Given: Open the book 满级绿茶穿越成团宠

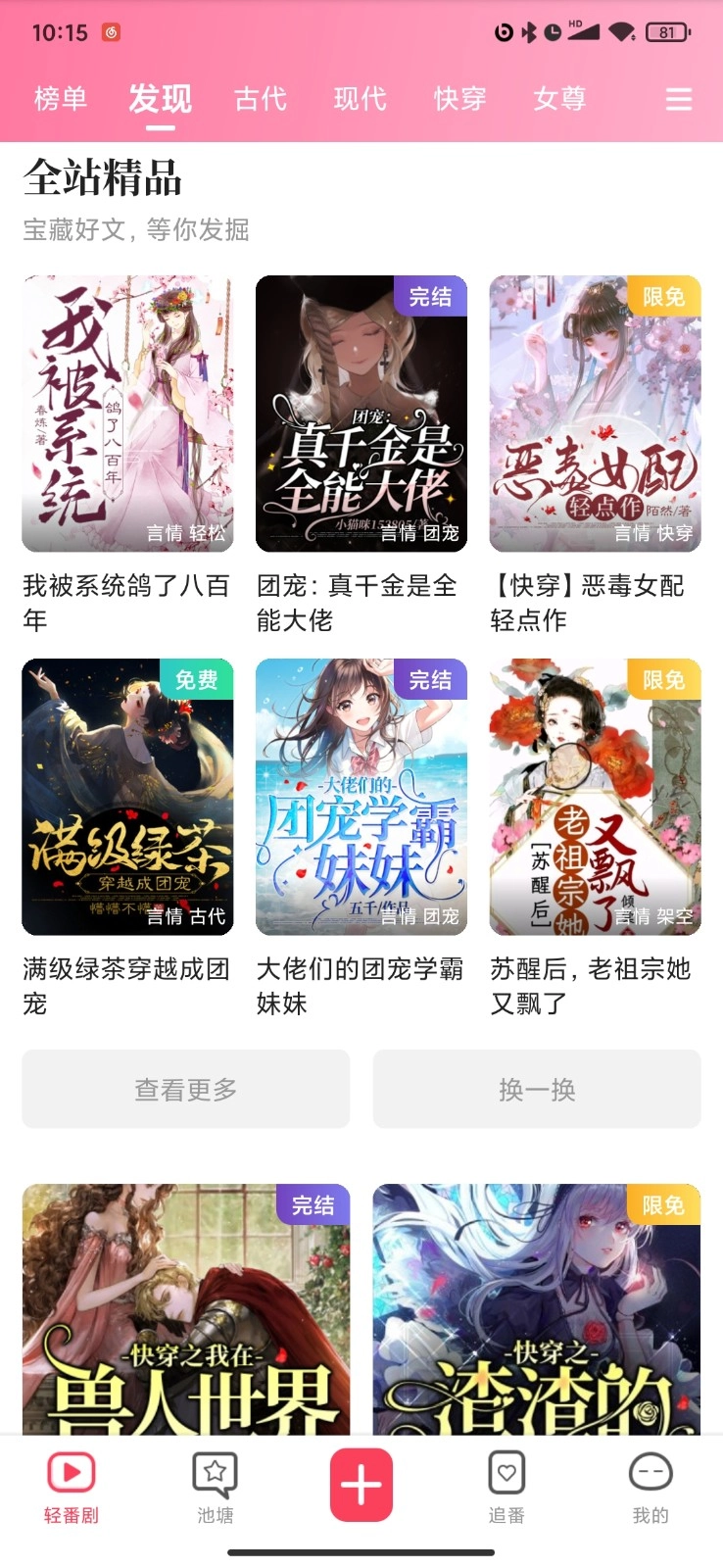Looking at the screenshot, I should (x=127, y=797).
